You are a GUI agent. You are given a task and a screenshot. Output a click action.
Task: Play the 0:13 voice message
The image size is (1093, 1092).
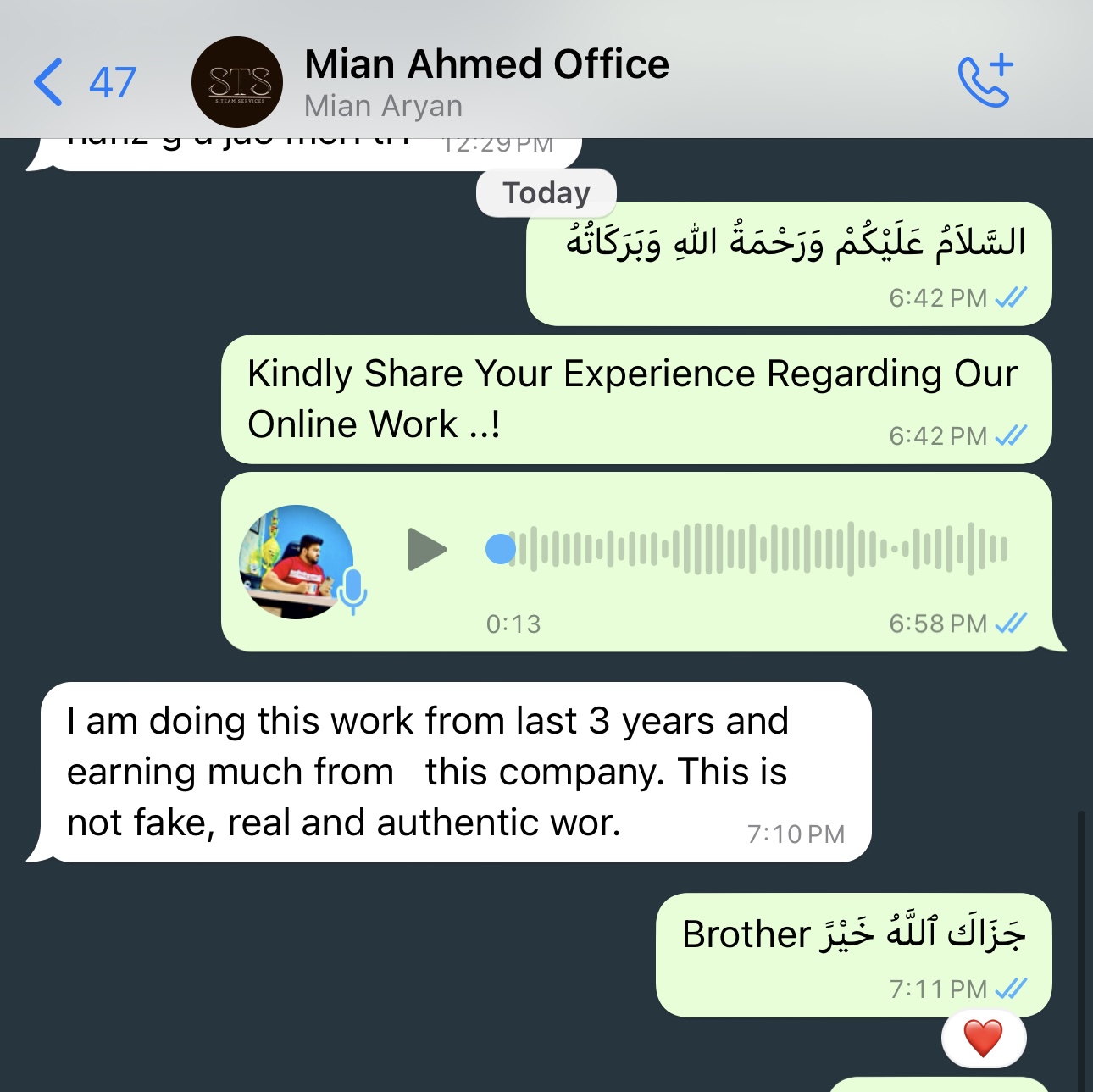[427, 550]
